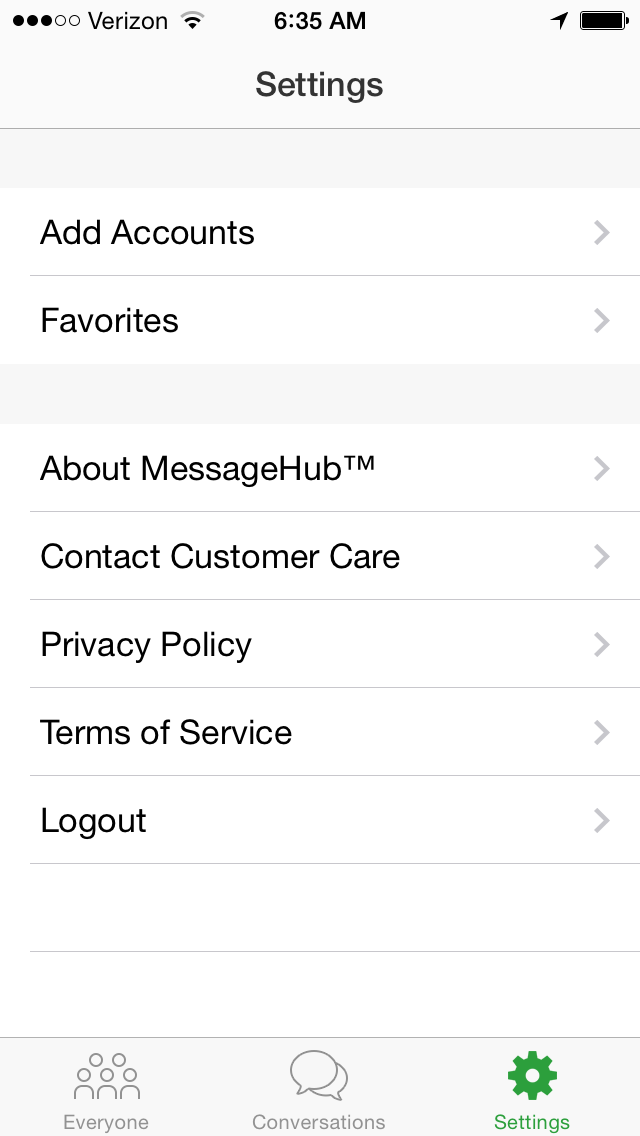Viewport: 640px width, 1136px height.
Task: Tap the Logout row
Action: pos(320,820)
